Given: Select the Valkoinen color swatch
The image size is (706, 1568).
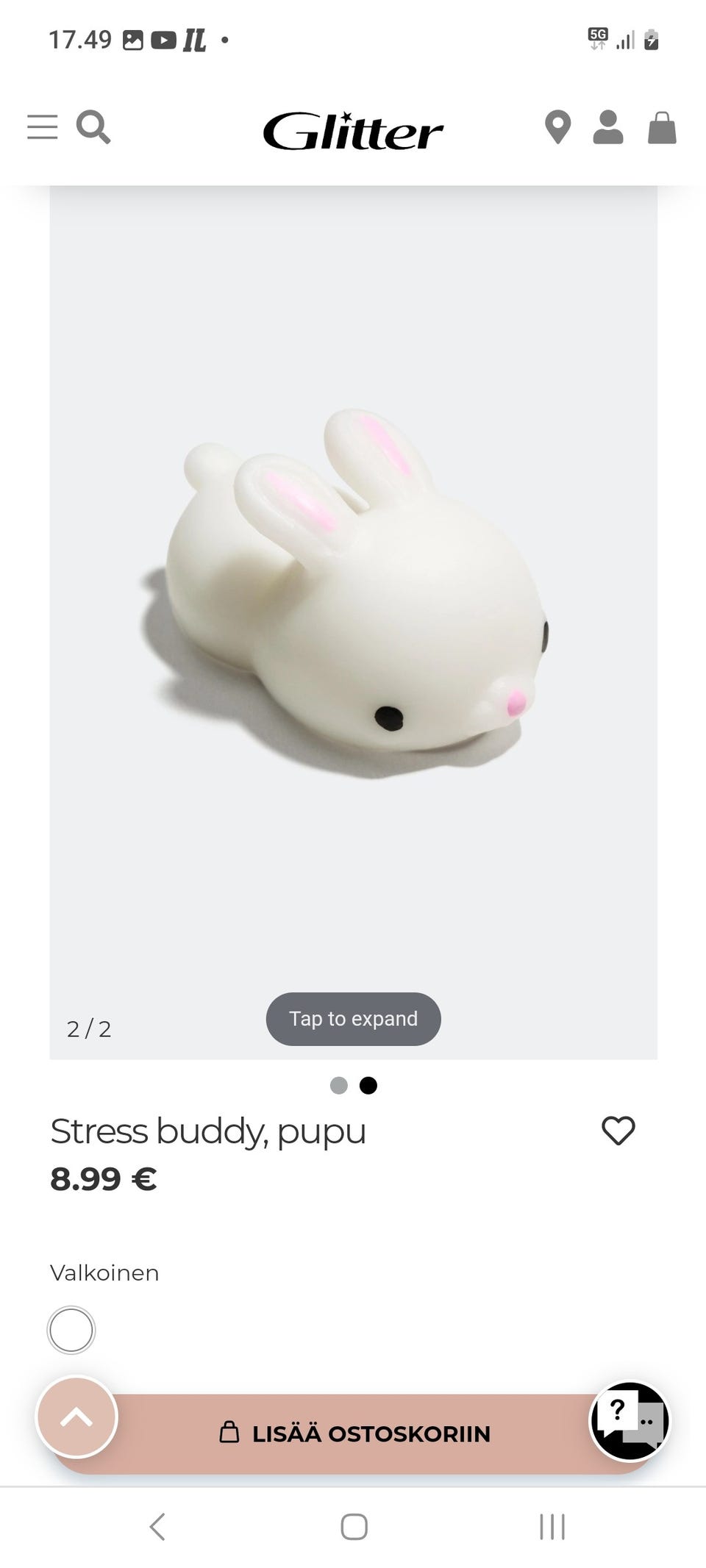Looking at the screenshot, I should [x=71, y=1330].
